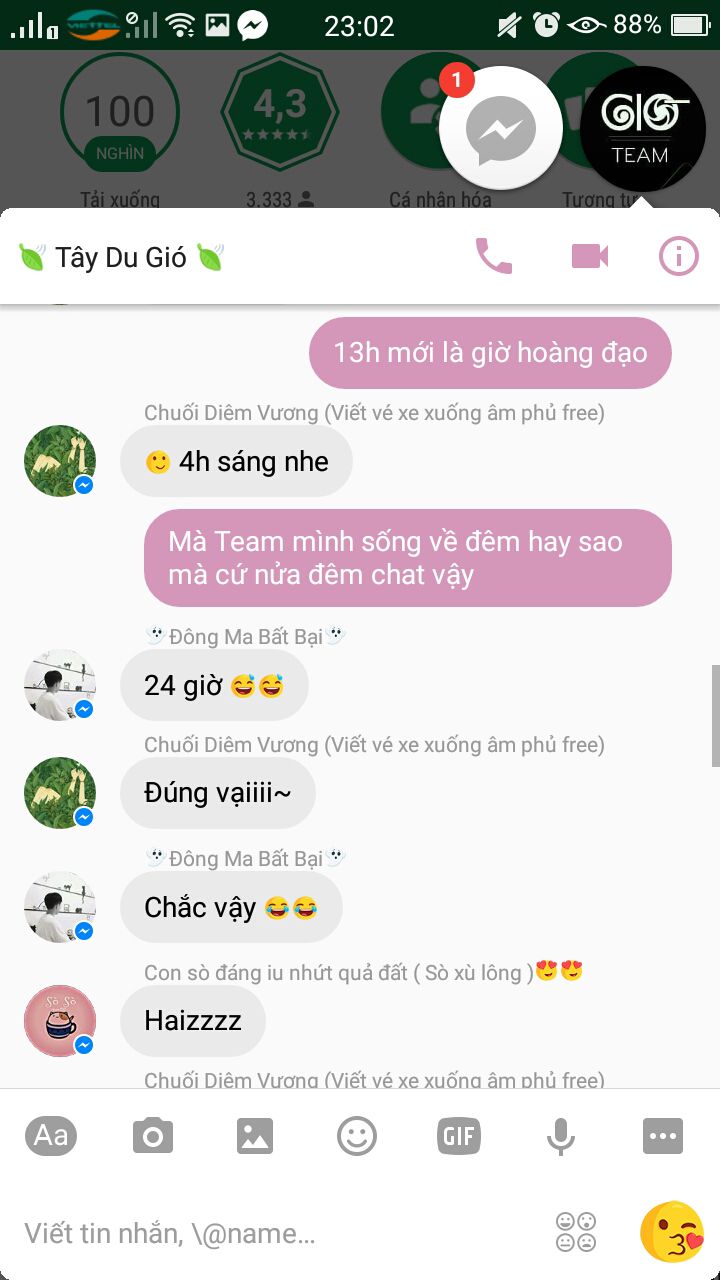
Task: Start a video call with the group
Action: click(x=590, y=257)
